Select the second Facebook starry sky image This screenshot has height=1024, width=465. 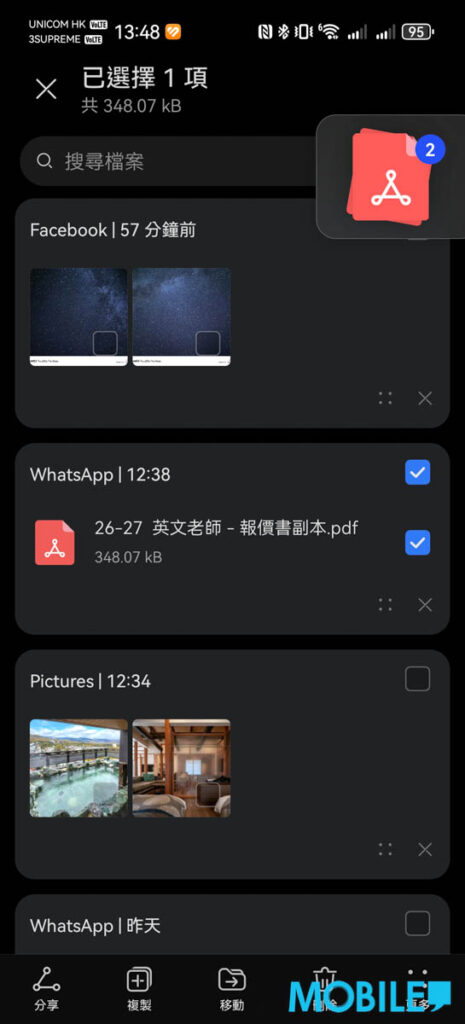pyautogui.click(x=181, y=317)
